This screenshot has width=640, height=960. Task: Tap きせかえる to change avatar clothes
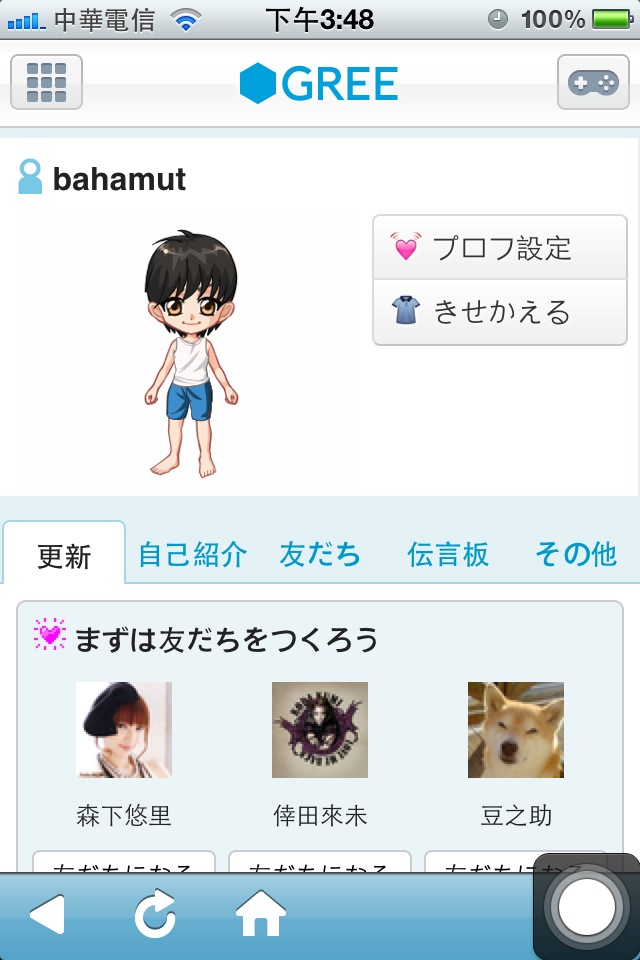click(500, 312)
